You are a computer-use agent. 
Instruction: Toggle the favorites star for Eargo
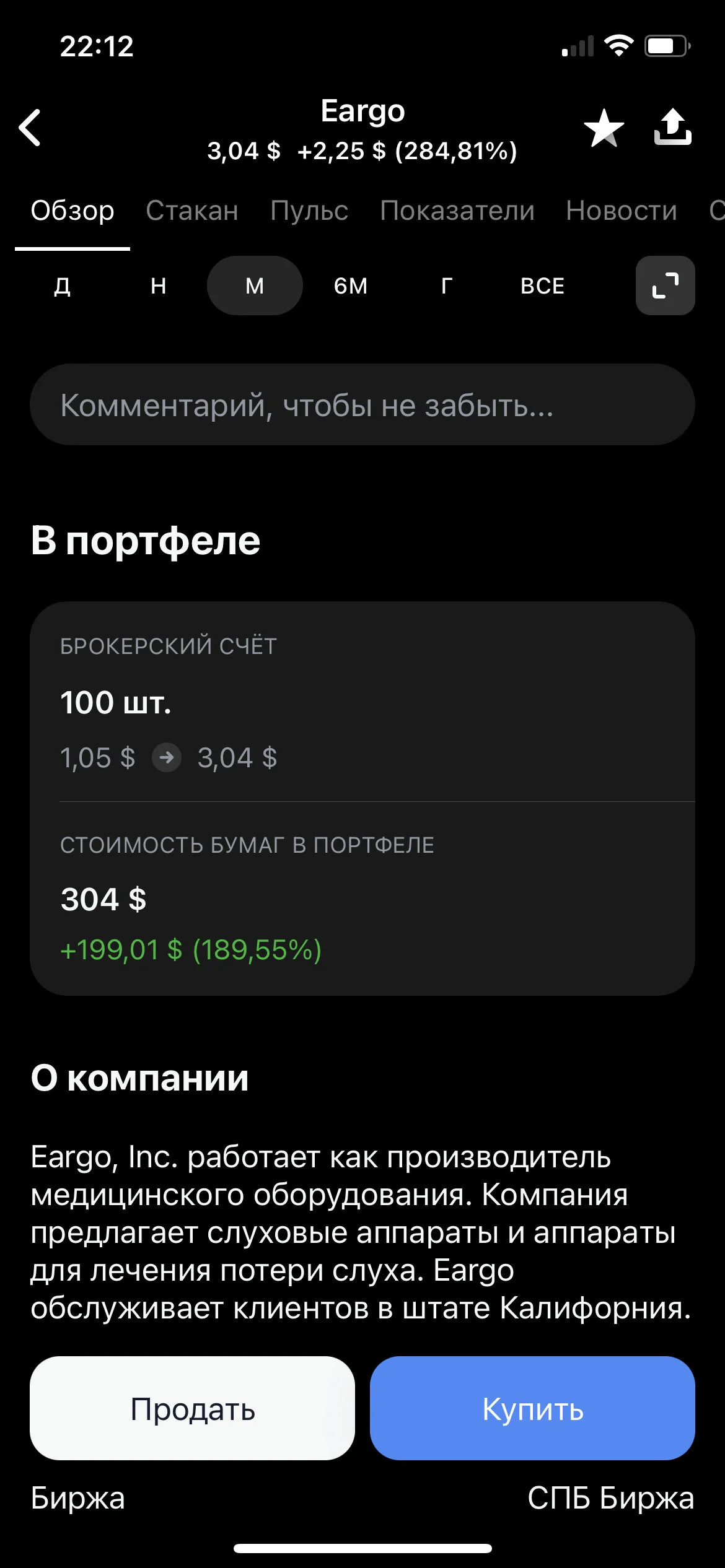click(x=604, y=128)
